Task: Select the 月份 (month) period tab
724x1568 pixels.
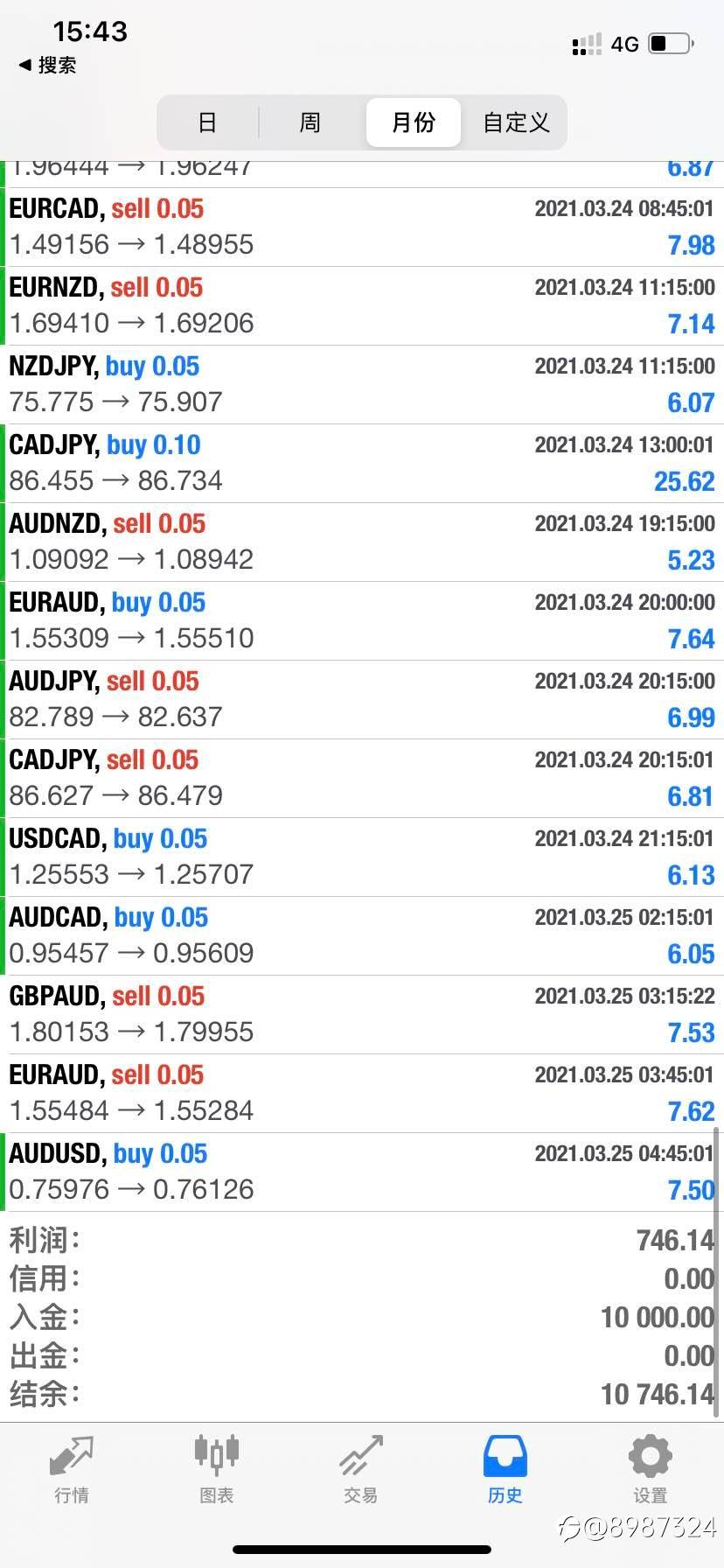Action: coord(413,122)
